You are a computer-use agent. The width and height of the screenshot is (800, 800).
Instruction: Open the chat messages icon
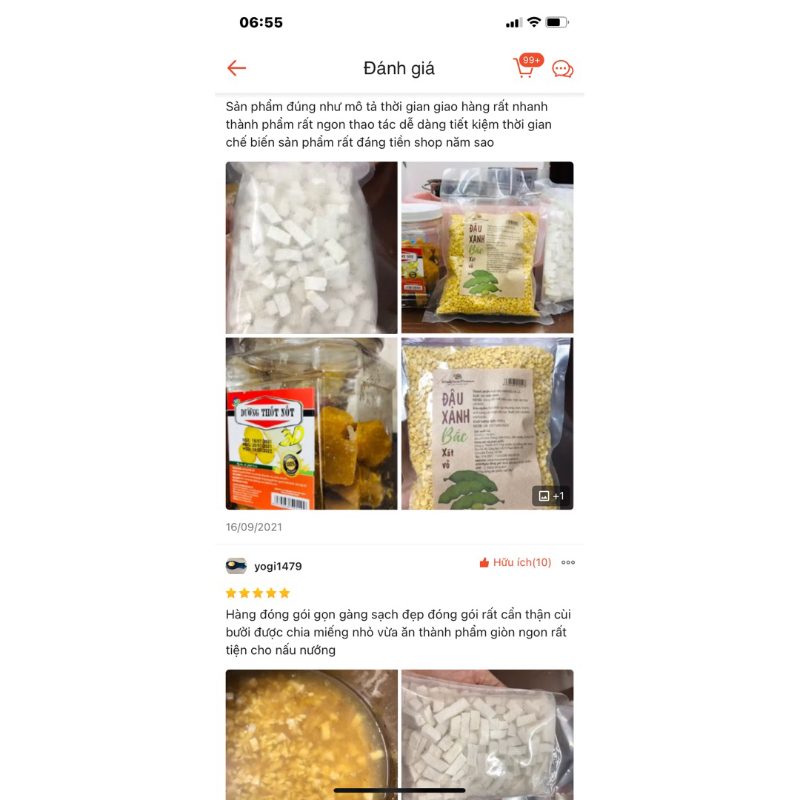click(x=563, y=69)
